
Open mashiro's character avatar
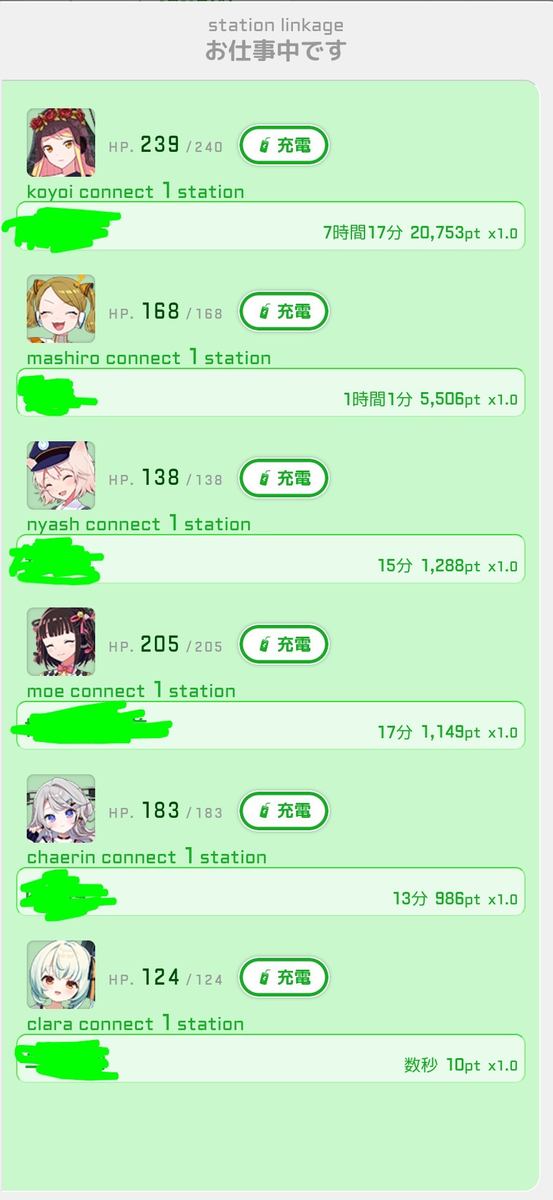coord(61,309)
